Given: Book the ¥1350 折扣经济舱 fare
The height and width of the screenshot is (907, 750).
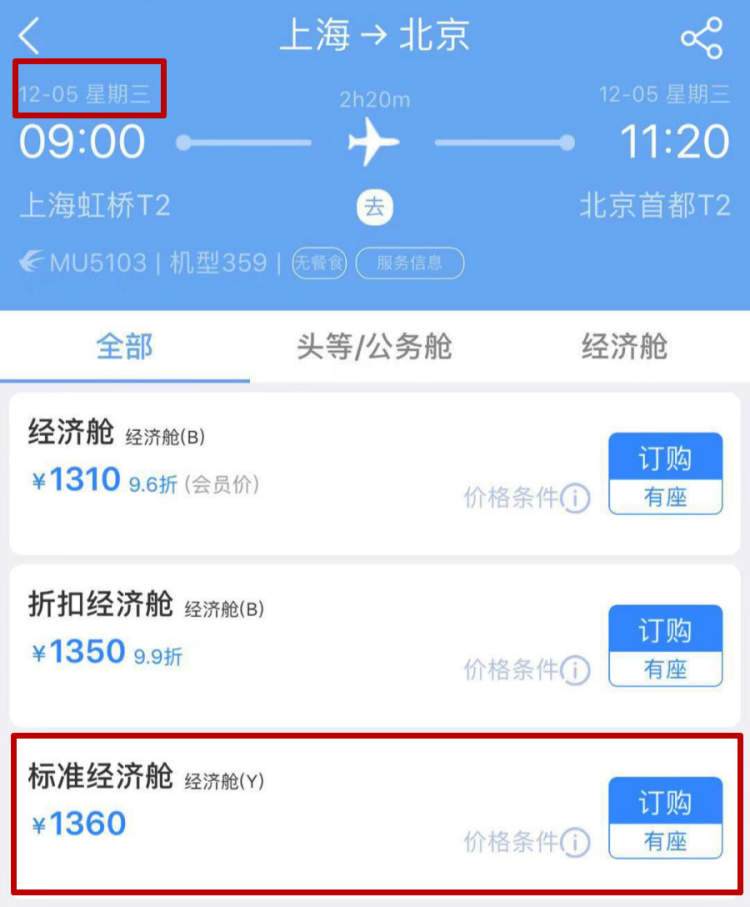Looking at the screenshot, I should coord(665,632).
